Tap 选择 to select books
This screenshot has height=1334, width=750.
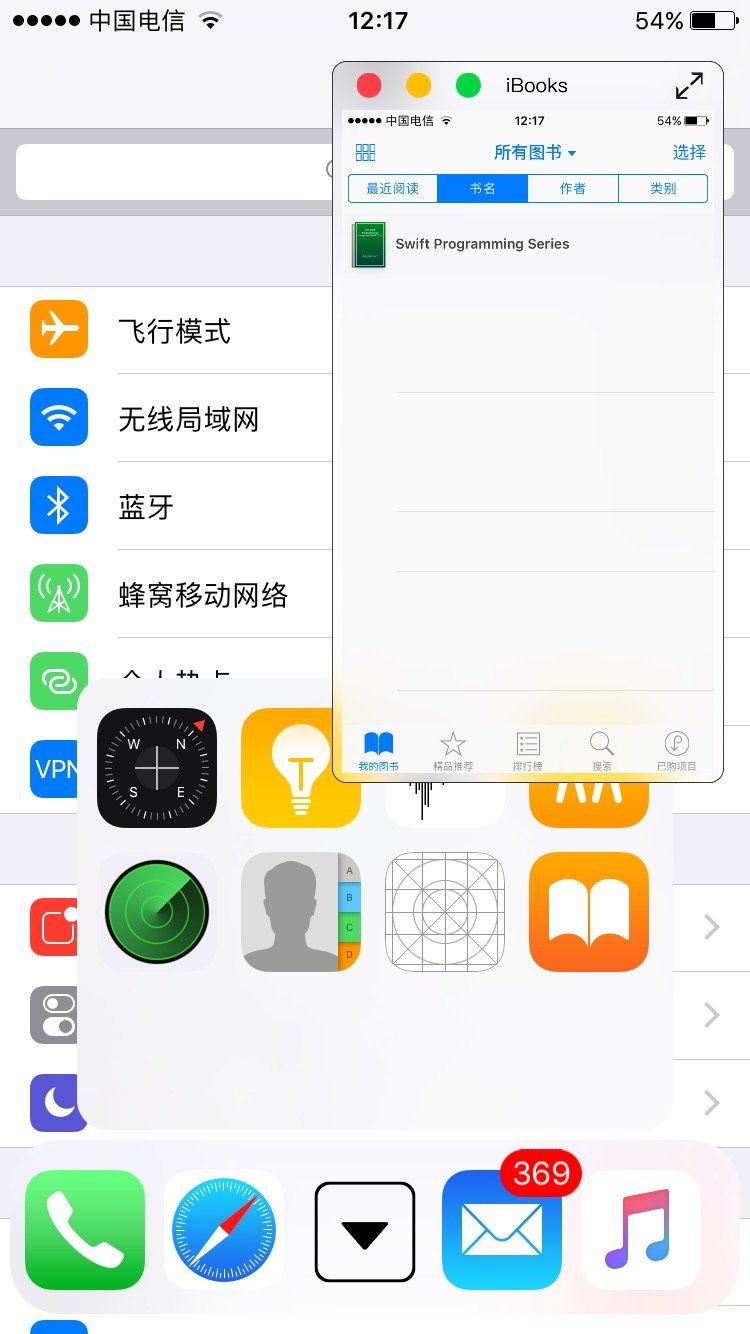(x=689, y=152)
